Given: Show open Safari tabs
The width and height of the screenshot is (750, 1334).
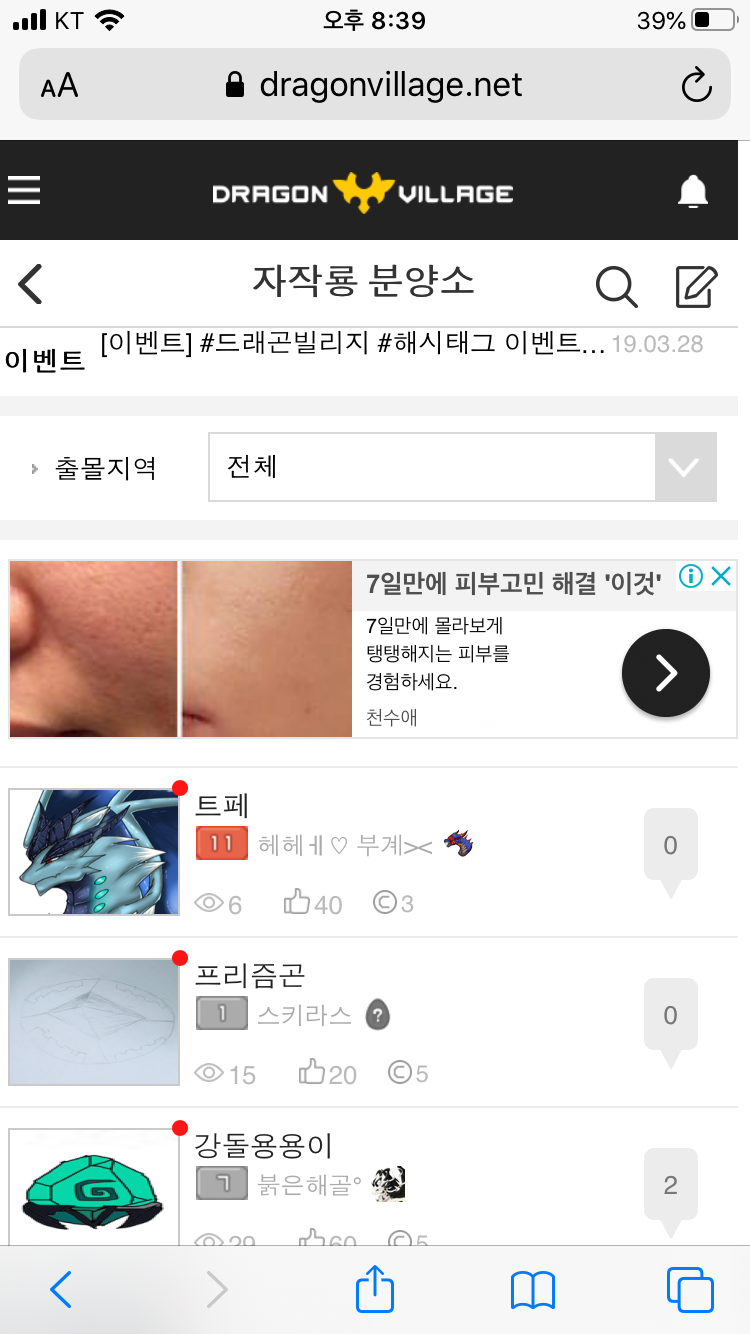Looking at the screenshot, I should (x=689, y=1290).
